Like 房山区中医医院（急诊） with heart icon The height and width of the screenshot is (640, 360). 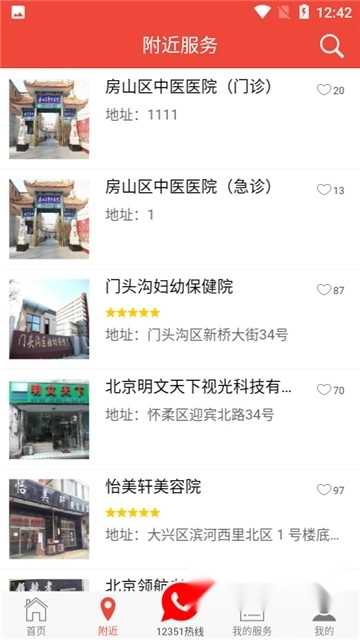tap(324, 190)
